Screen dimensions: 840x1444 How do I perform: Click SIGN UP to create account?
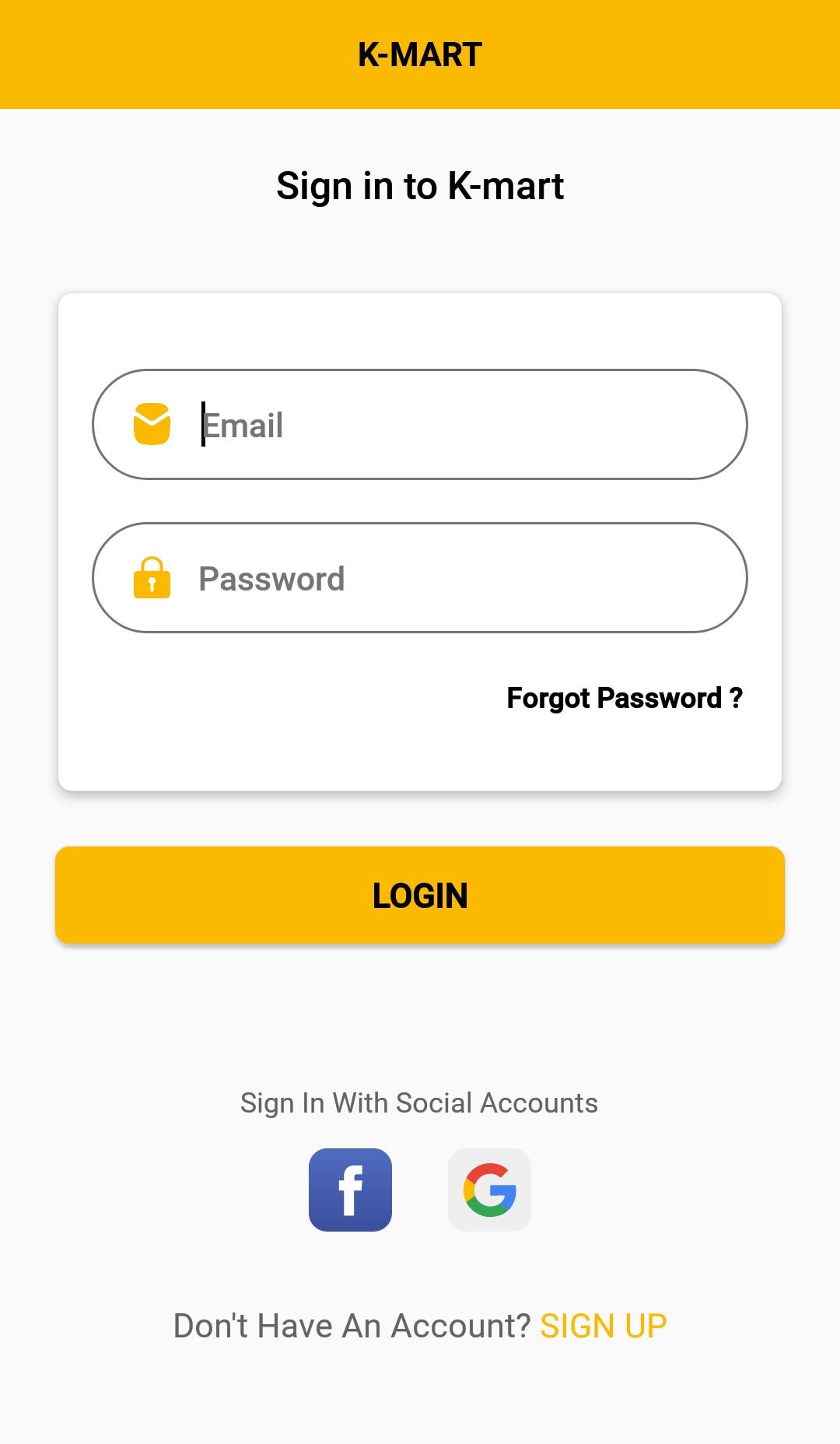pos(604,1325)
